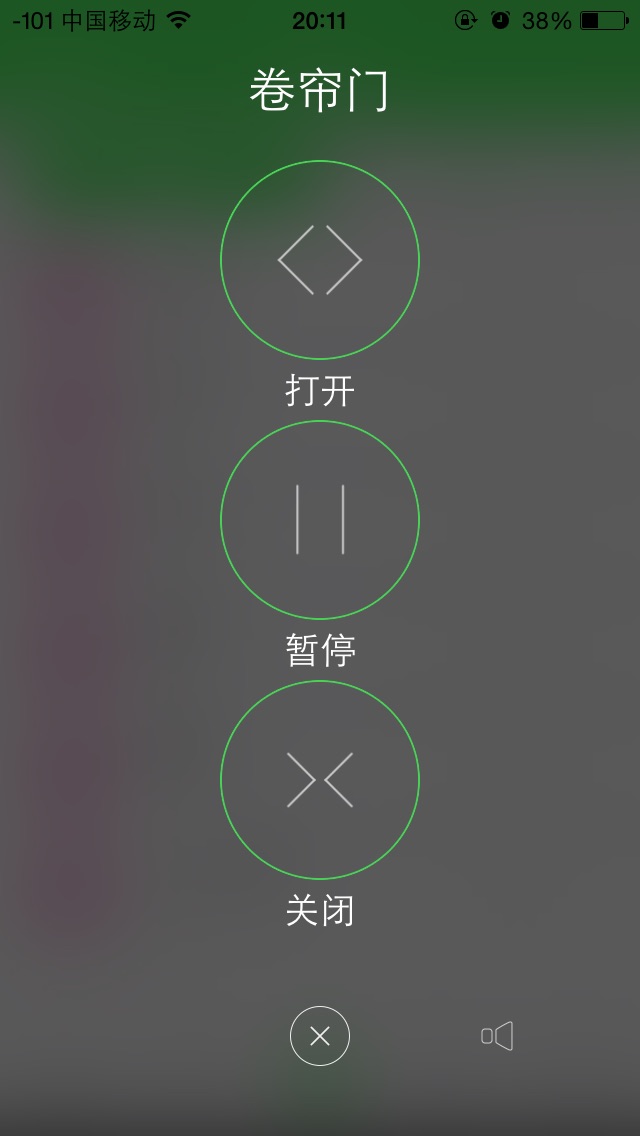Screen dimensions: 640x1136
Task: Tap the 打开 open button for the rolling door
Action: tap(320, 260)
